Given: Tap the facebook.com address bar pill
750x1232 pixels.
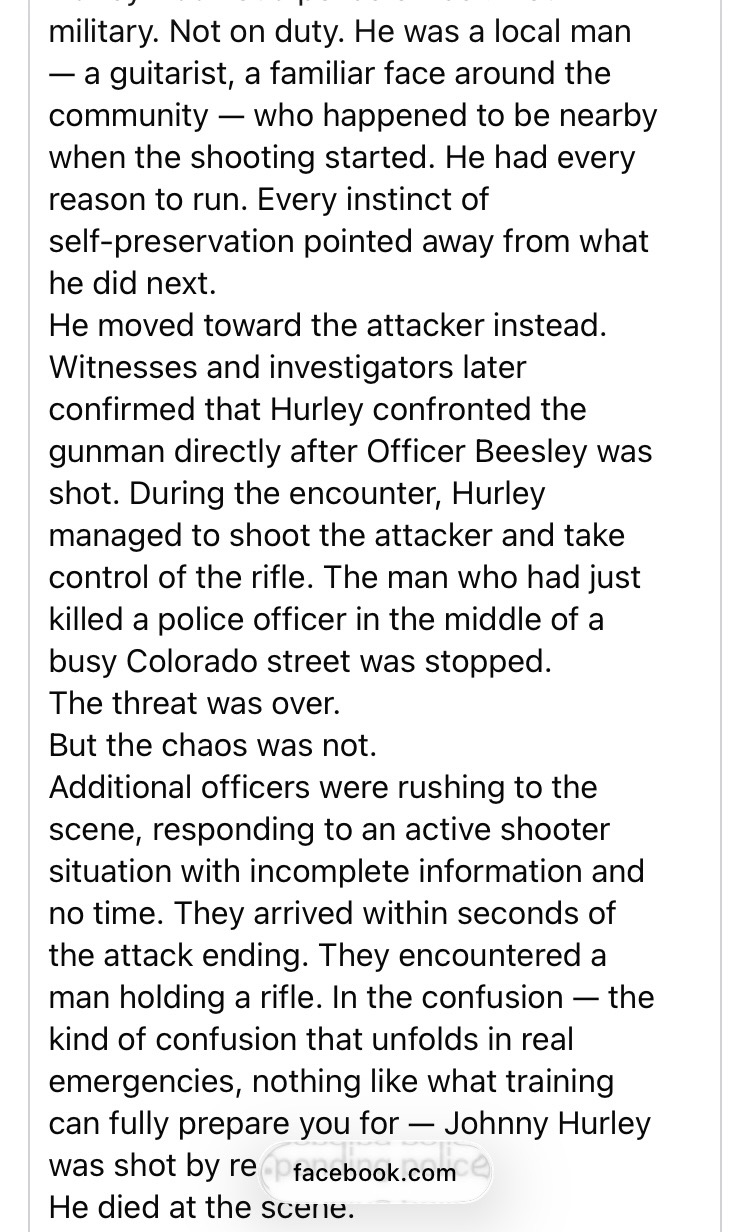Looking at the screenshot, I should tap(376, 1172).
